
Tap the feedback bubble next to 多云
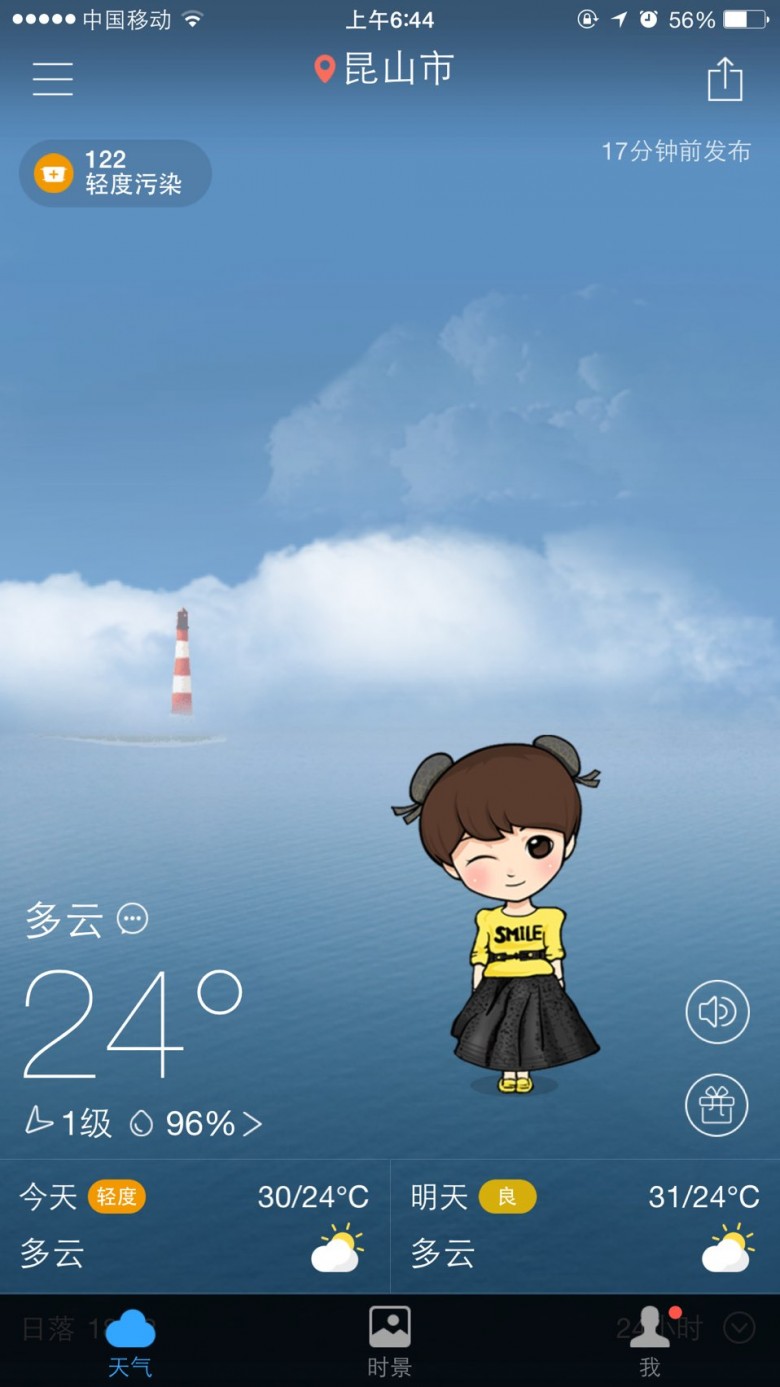132,918
